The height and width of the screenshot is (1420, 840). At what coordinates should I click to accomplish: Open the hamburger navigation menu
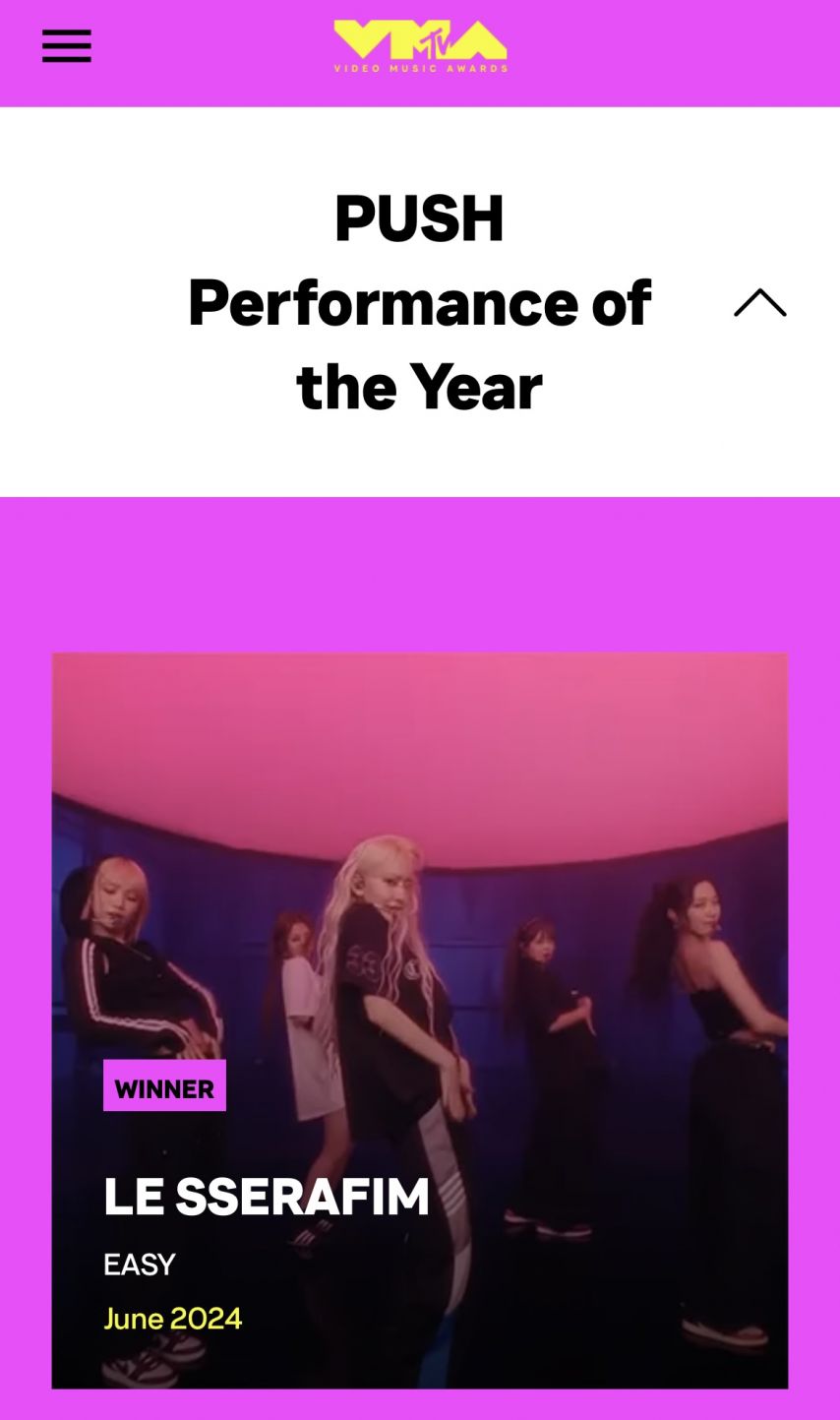click(x=67, y=46)
